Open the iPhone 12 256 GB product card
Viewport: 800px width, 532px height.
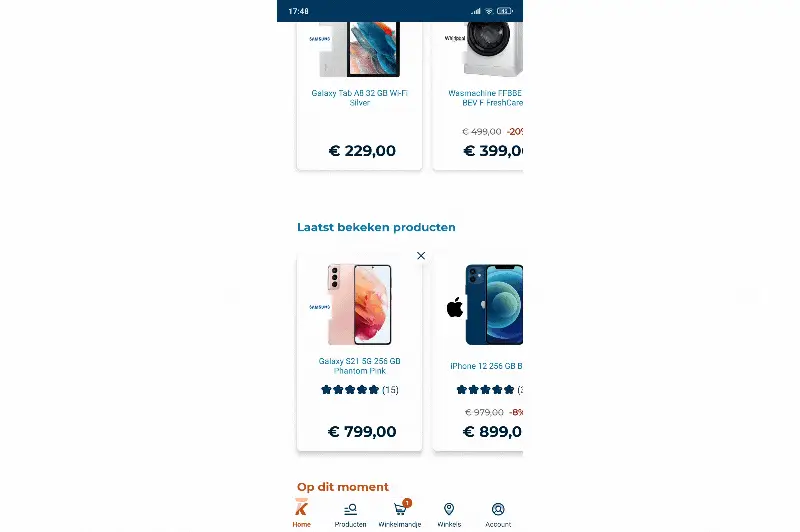[x=480, y=350]
